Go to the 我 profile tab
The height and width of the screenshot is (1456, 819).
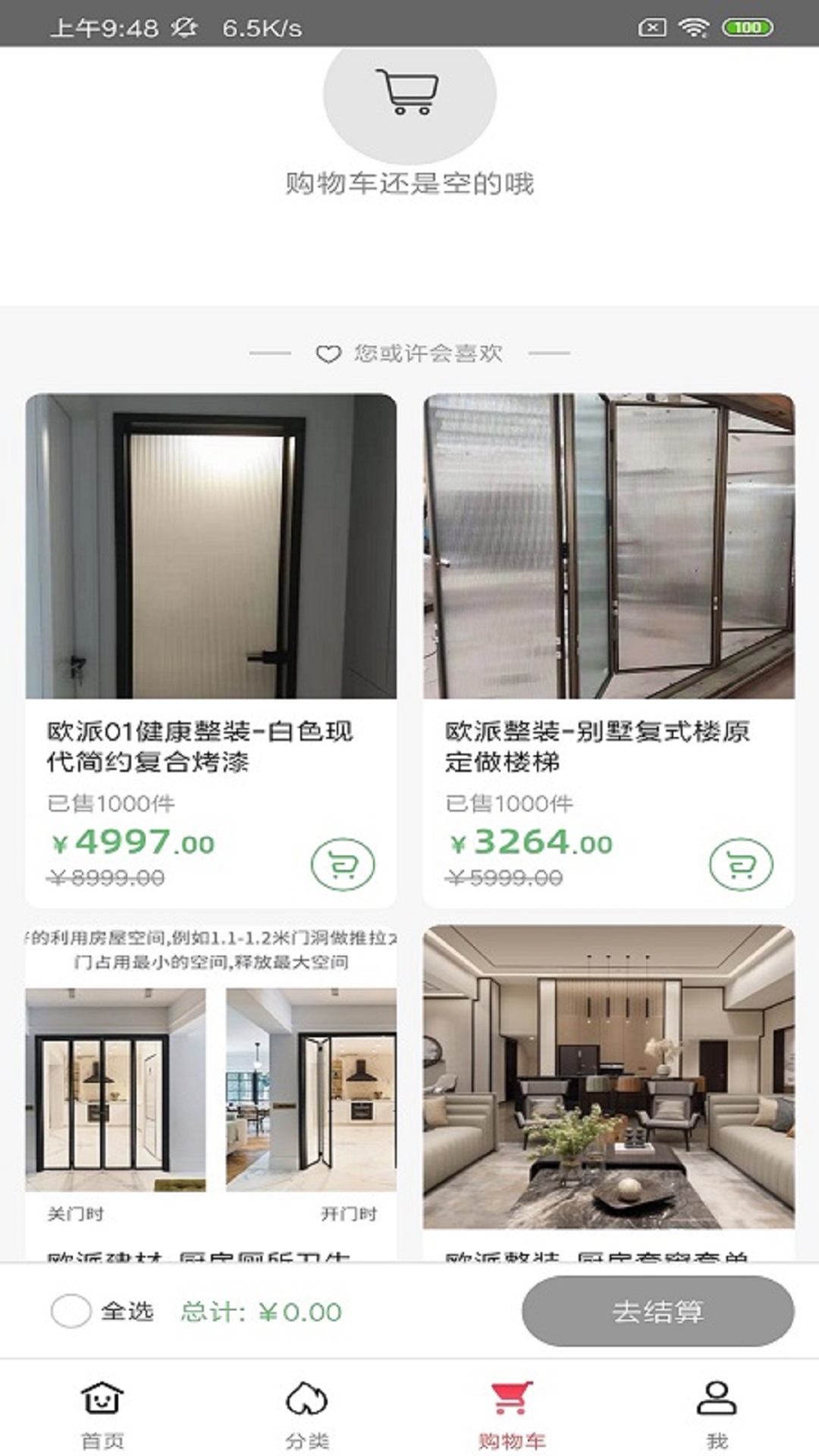[x=717, y=1414]
